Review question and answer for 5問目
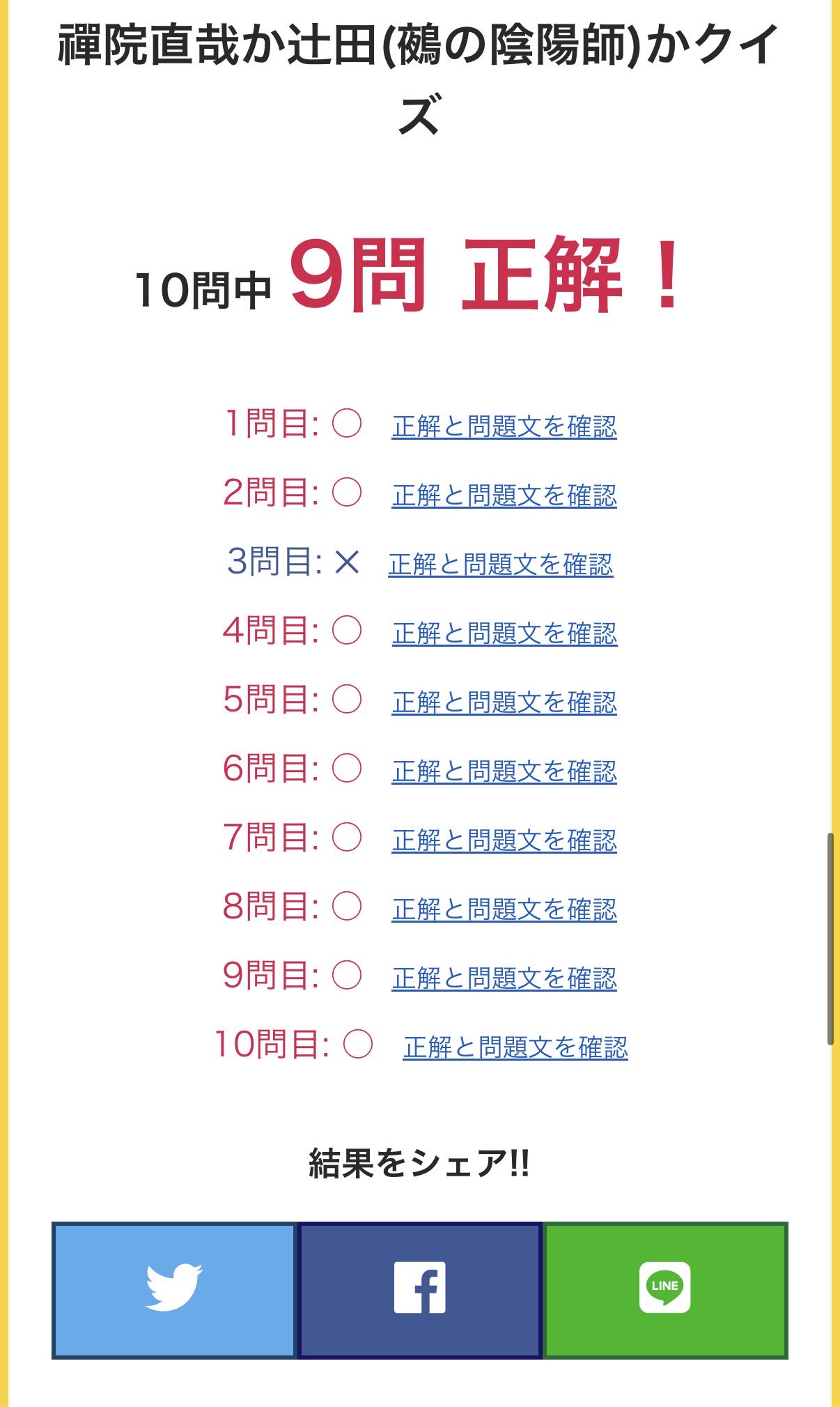 (504, 702)
